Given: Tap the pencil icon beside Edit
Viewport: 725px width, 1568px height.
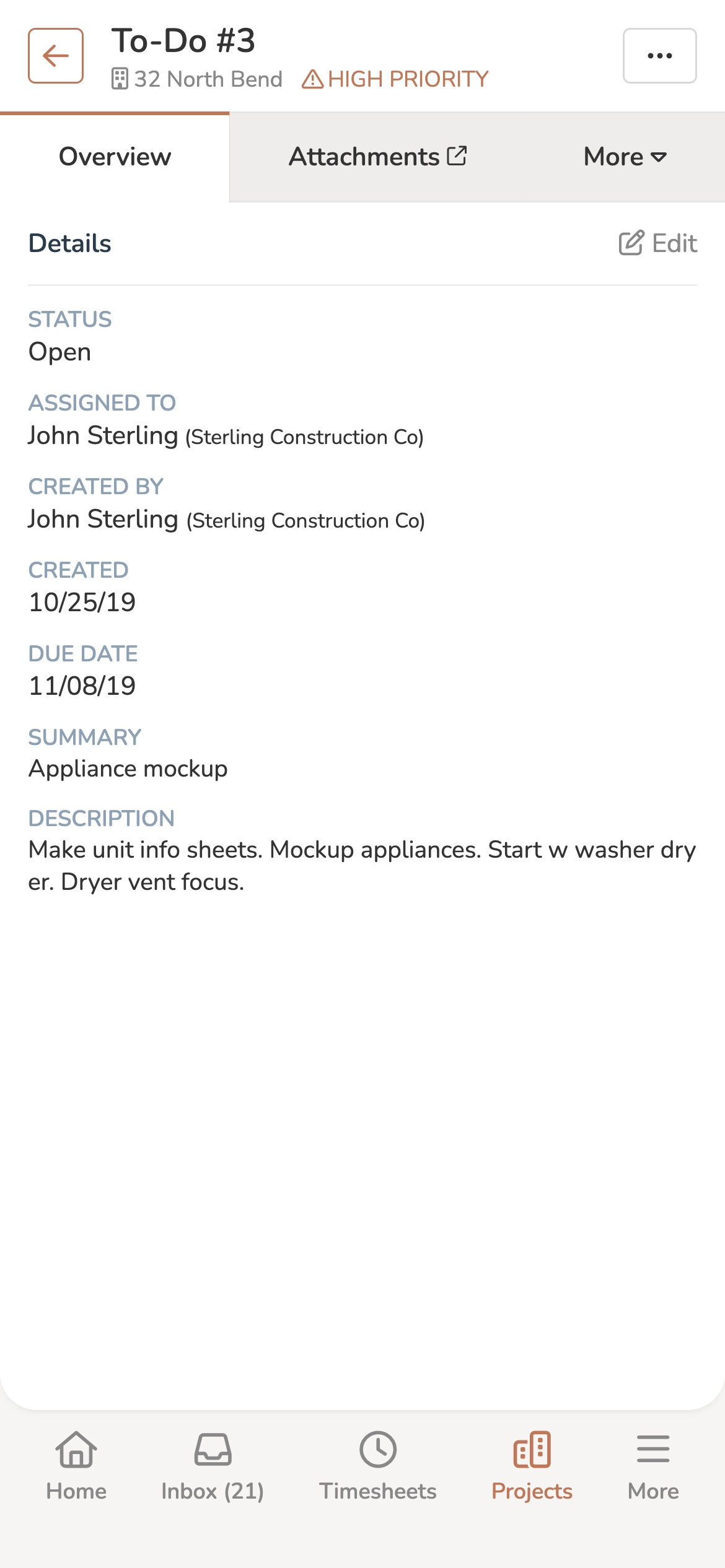Looking at the screenshot, I should click(x=631, y=243).
